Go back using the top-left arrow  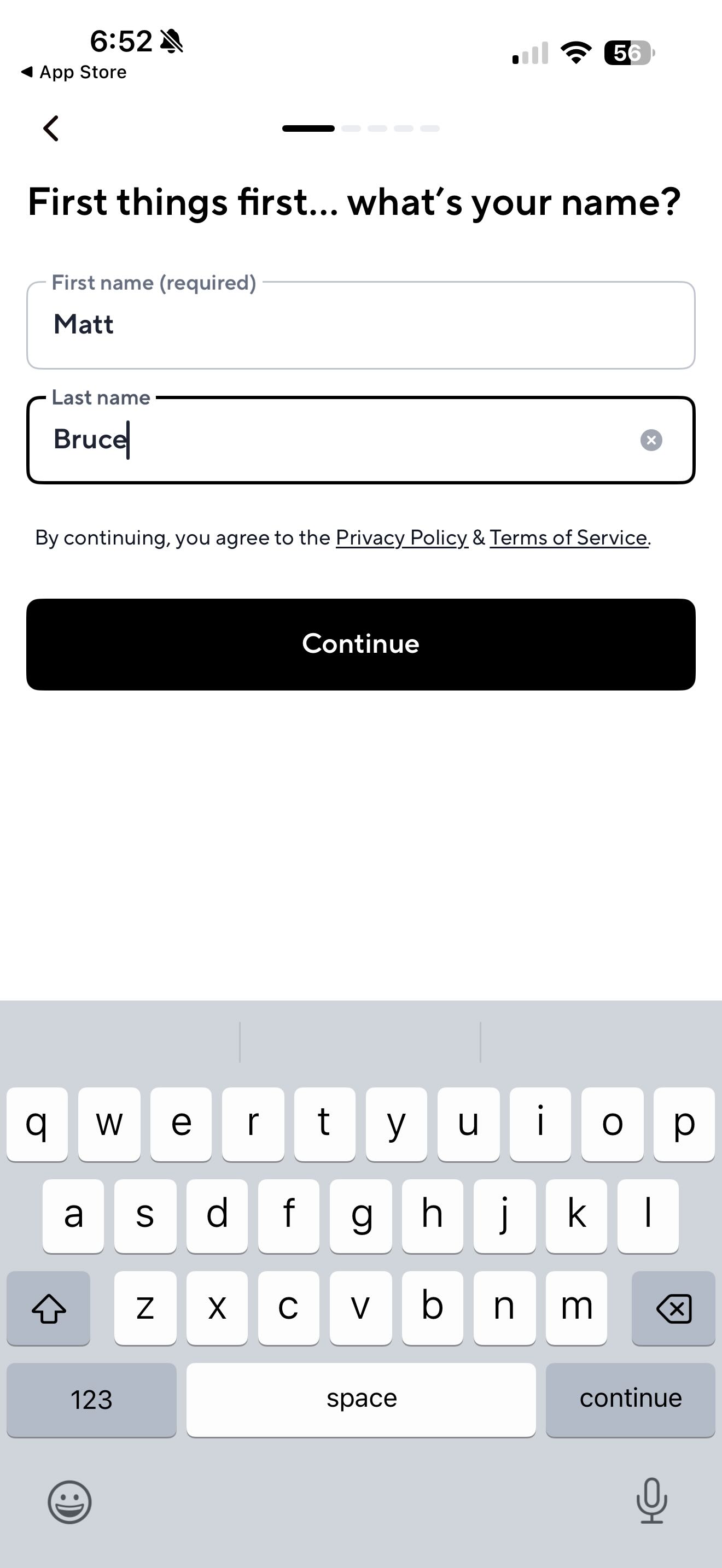coord(51,128)
